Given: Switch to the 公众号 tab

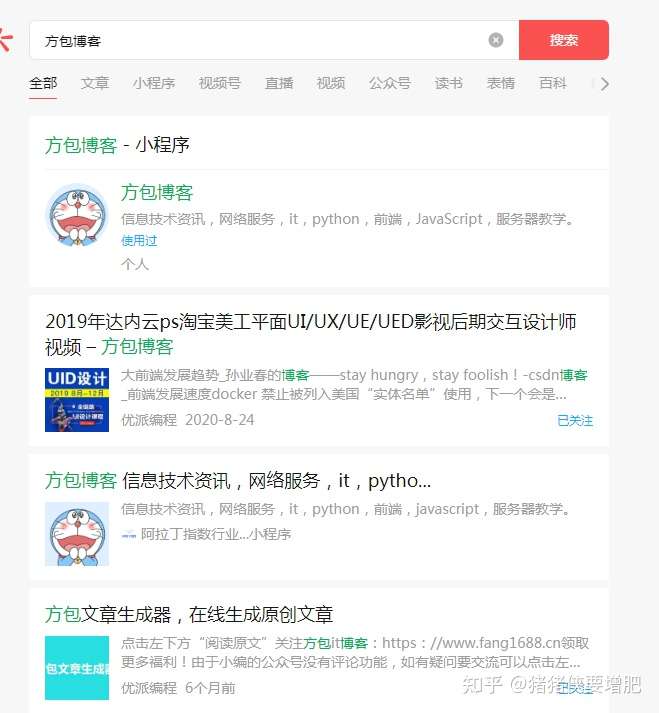Looking at the screenshot, I should pyautogui.click(x=389, y=84).
